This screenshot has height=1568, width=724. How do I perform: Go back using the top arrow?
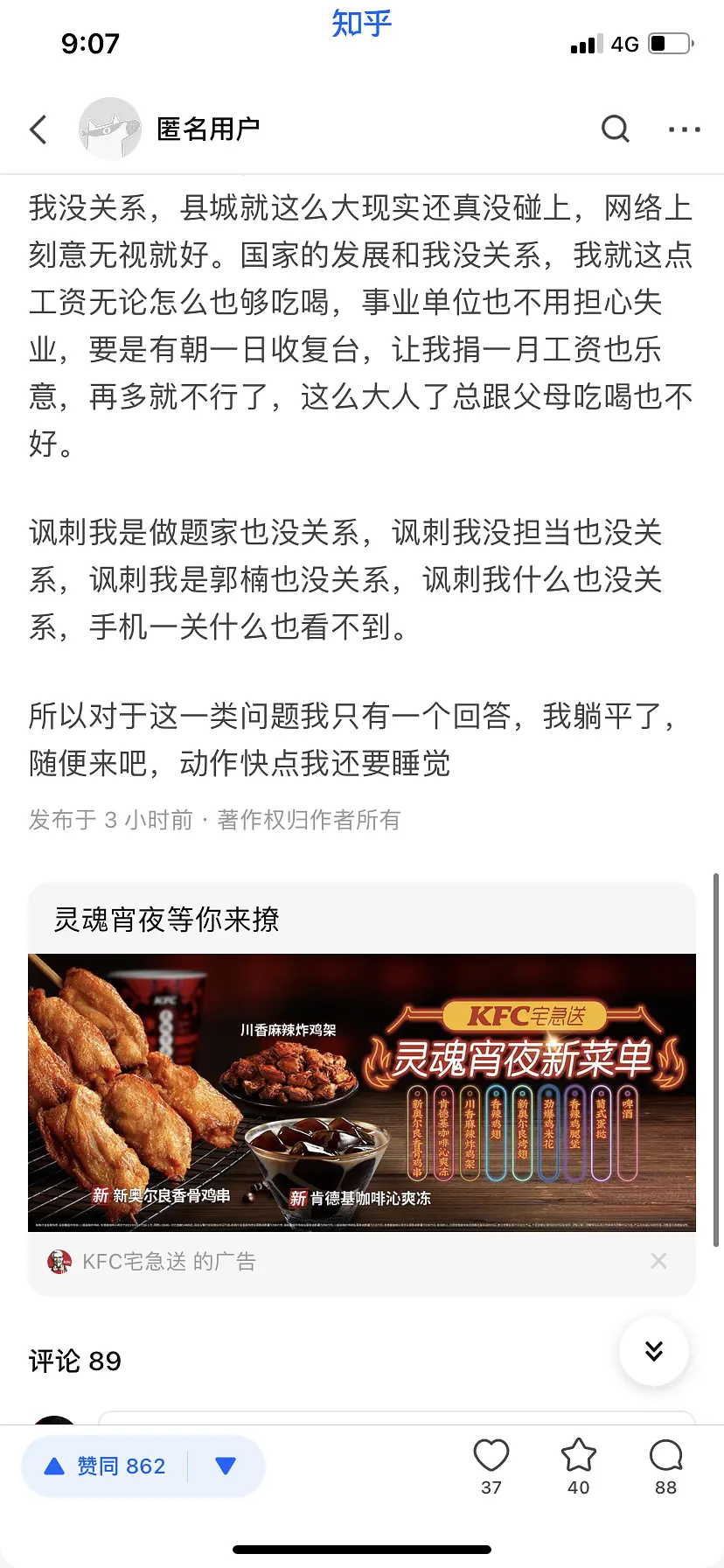pyautogui.click(x=38, y=129)
